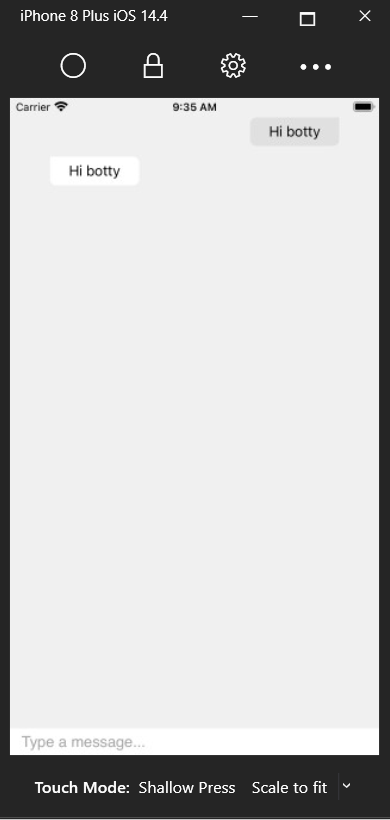Lock the simulated device screen
The width and height of the screenshot is (390, 820).
tap(153, 66)
